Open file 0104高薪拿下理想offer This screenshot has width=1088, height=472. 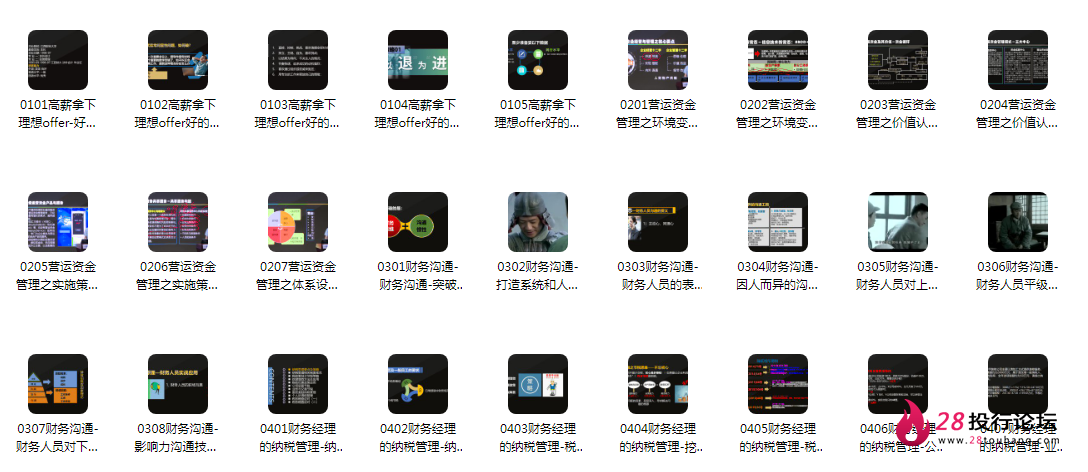pos(418,60)
